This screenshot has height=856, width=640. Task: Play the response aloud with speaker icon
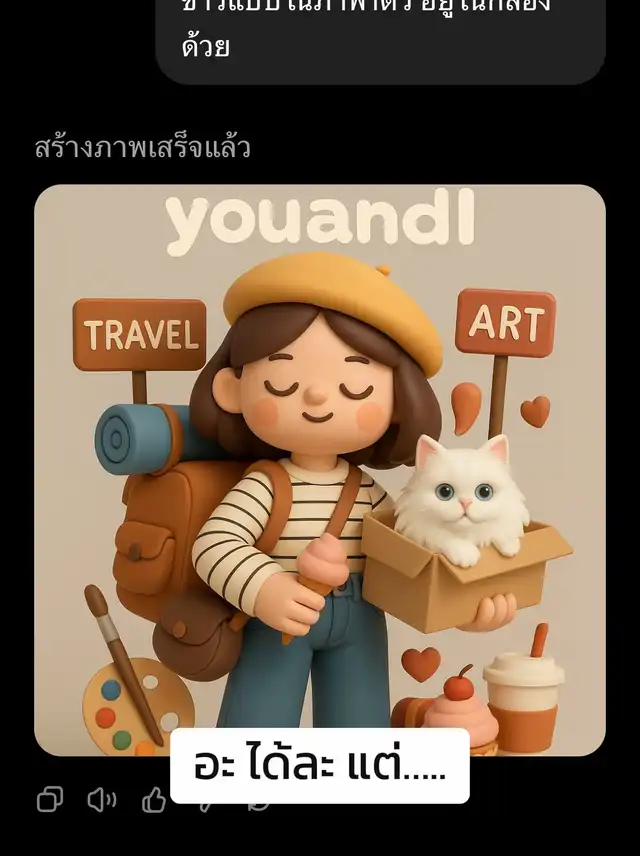pos(101,799)
